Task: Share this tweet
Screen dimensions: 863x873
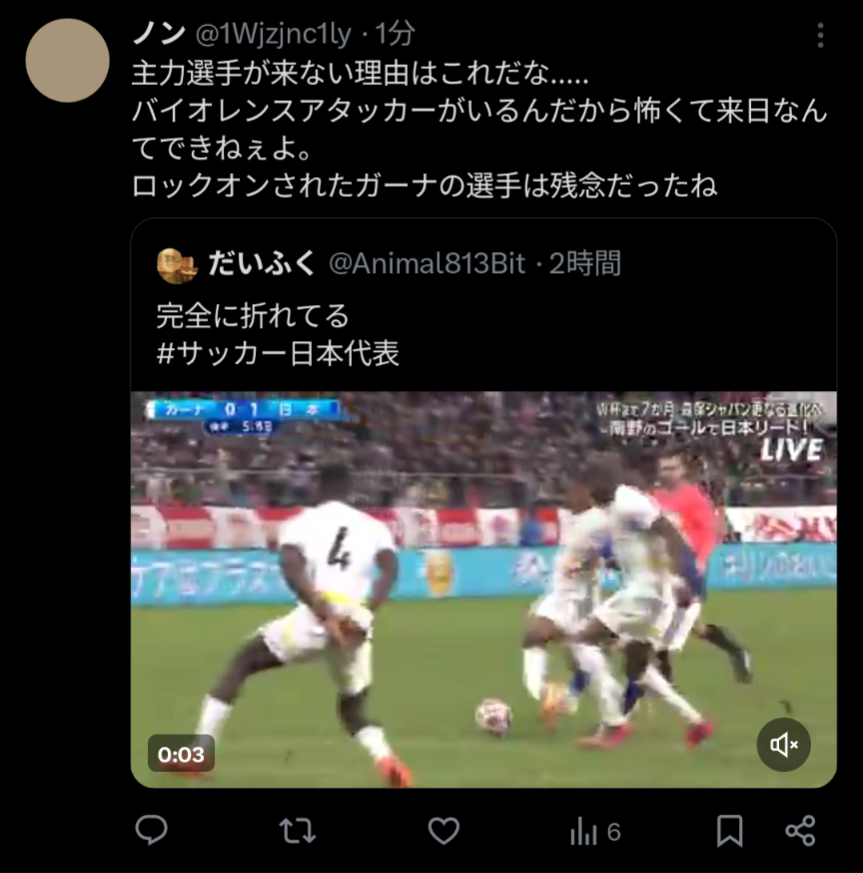Action: tap(800, 830)
